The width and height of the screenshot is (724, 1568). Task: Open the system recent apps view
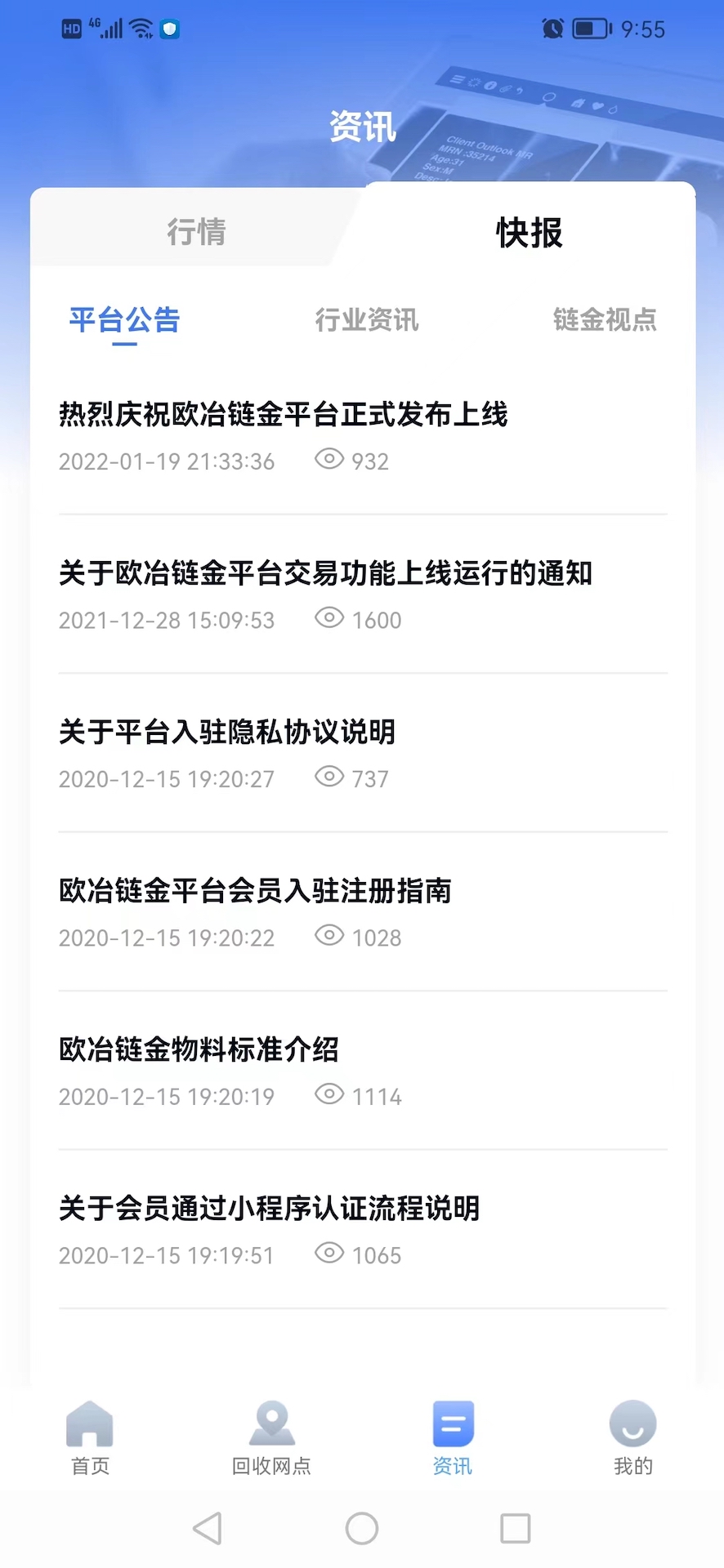pyautogui.click(x=515, y=1528)
